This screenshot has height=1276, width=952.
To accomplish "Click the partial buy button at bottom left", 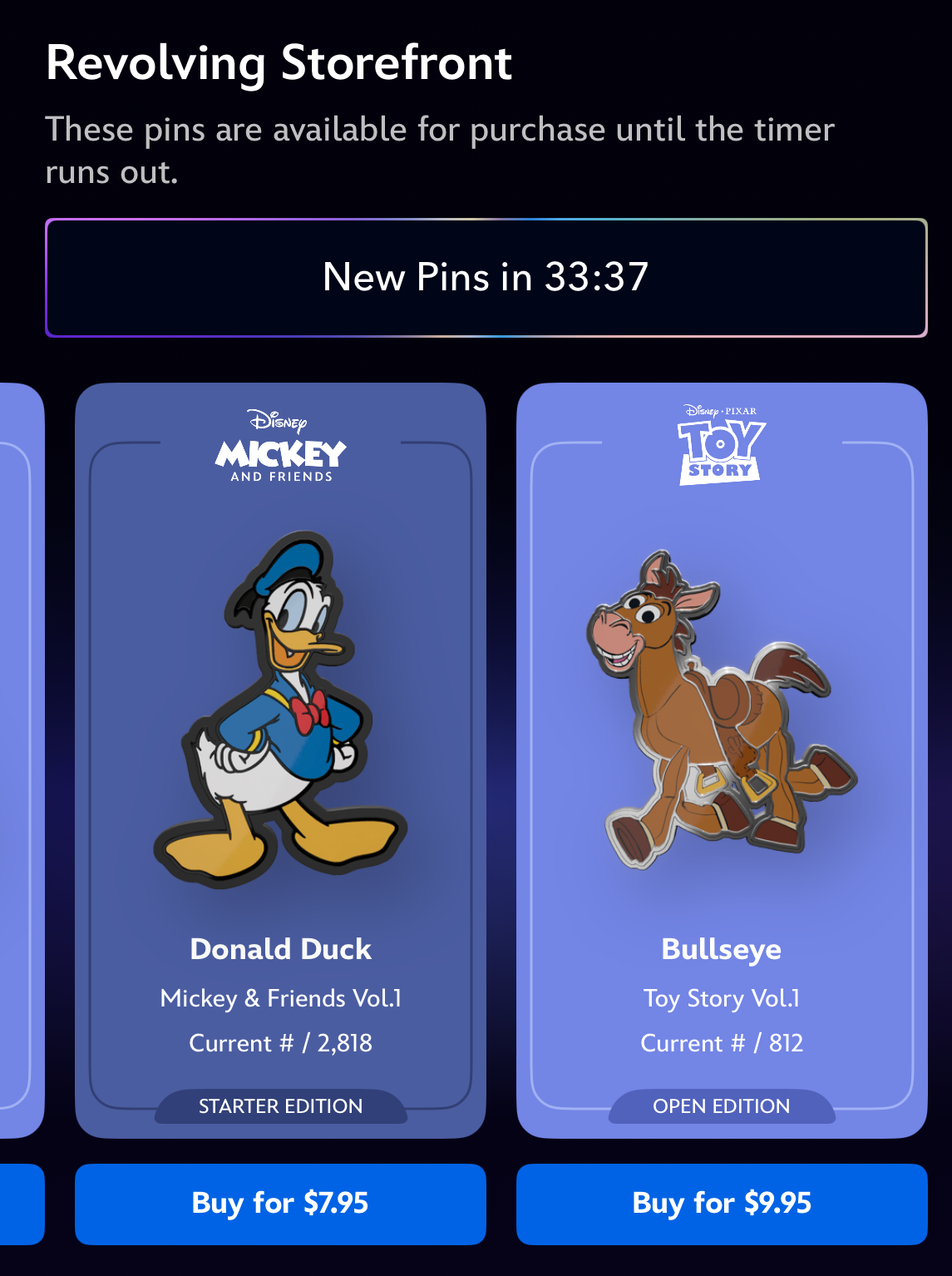I will (x=21, y=1204).
